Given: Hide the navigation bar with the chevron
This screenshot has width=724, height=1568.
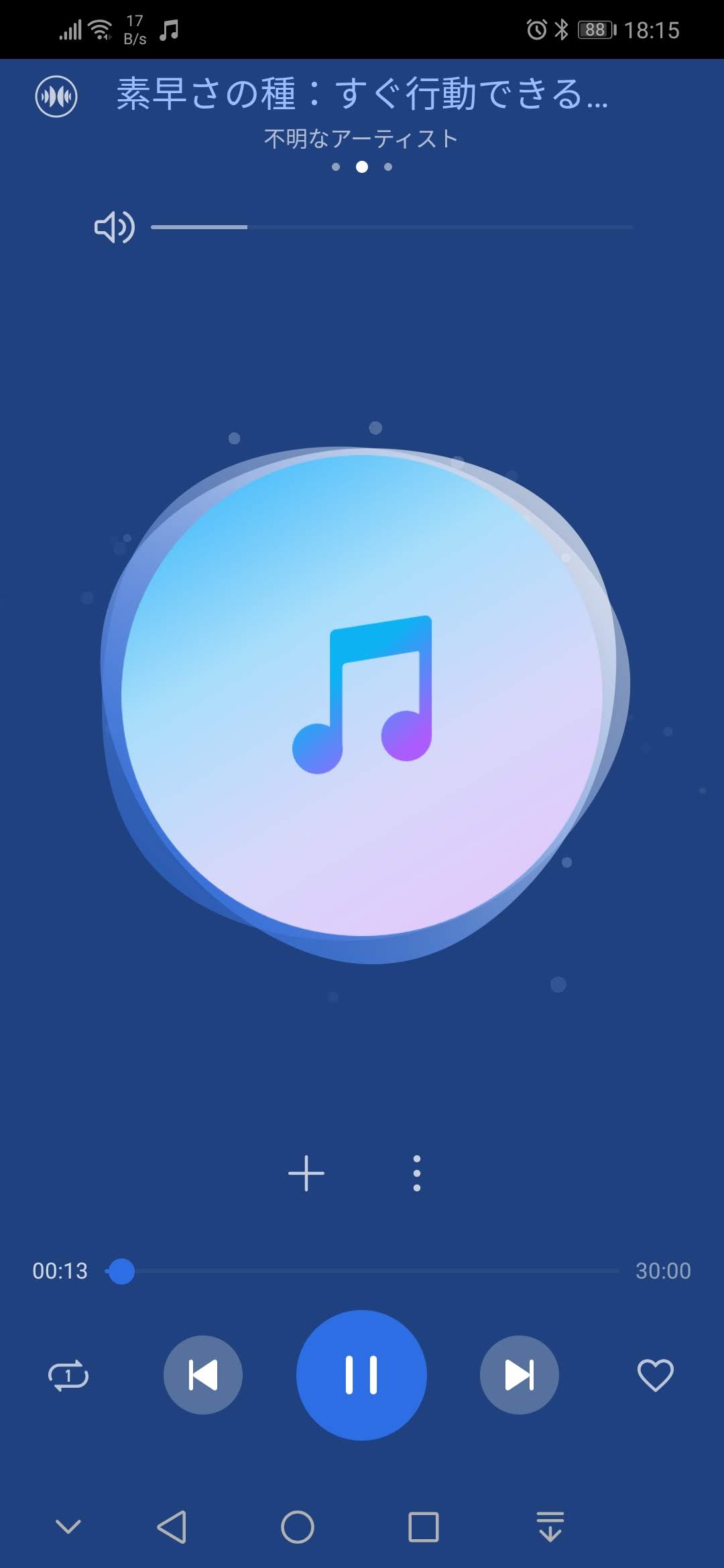Looking at the screenshot, I should (x=68, y=1527).
